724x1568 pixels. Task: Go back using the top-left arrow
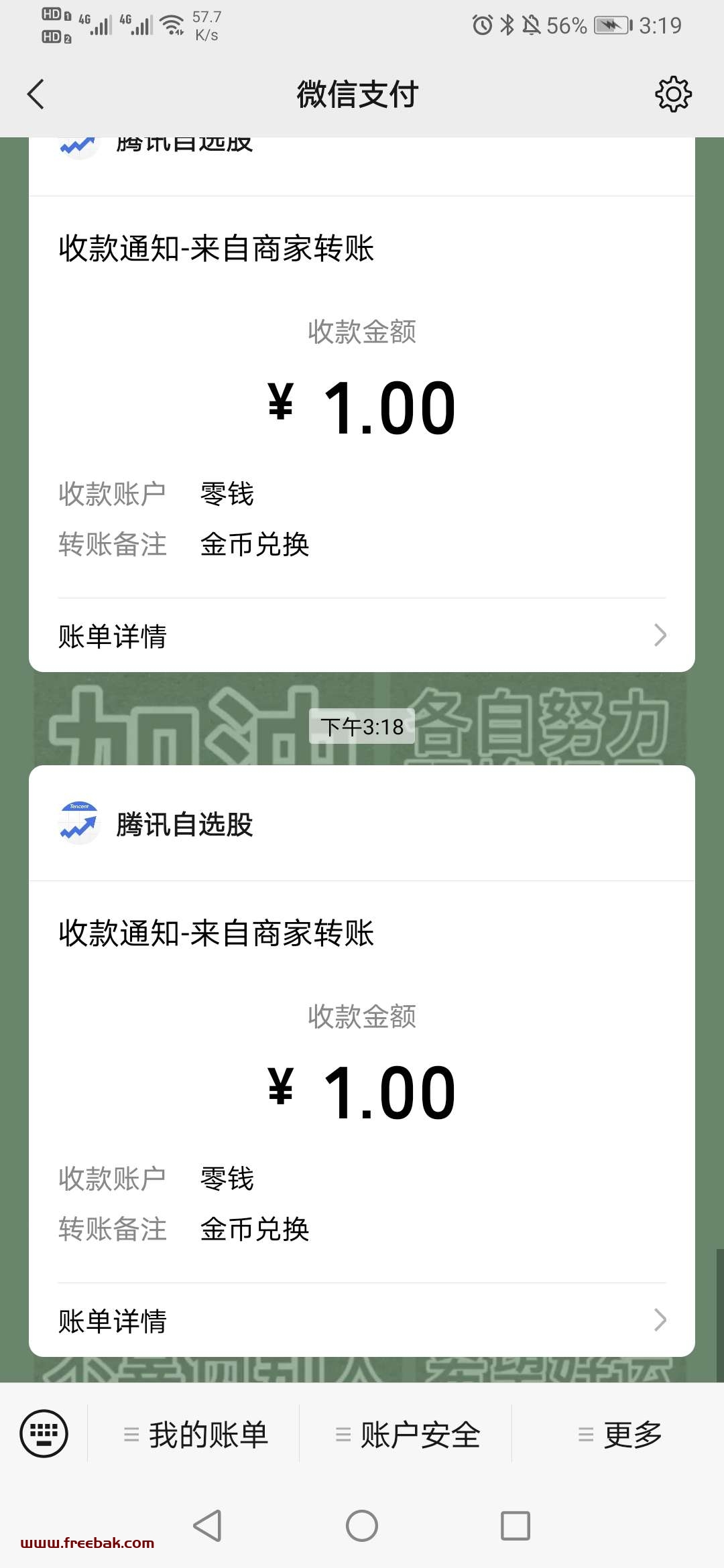point(36,94)
